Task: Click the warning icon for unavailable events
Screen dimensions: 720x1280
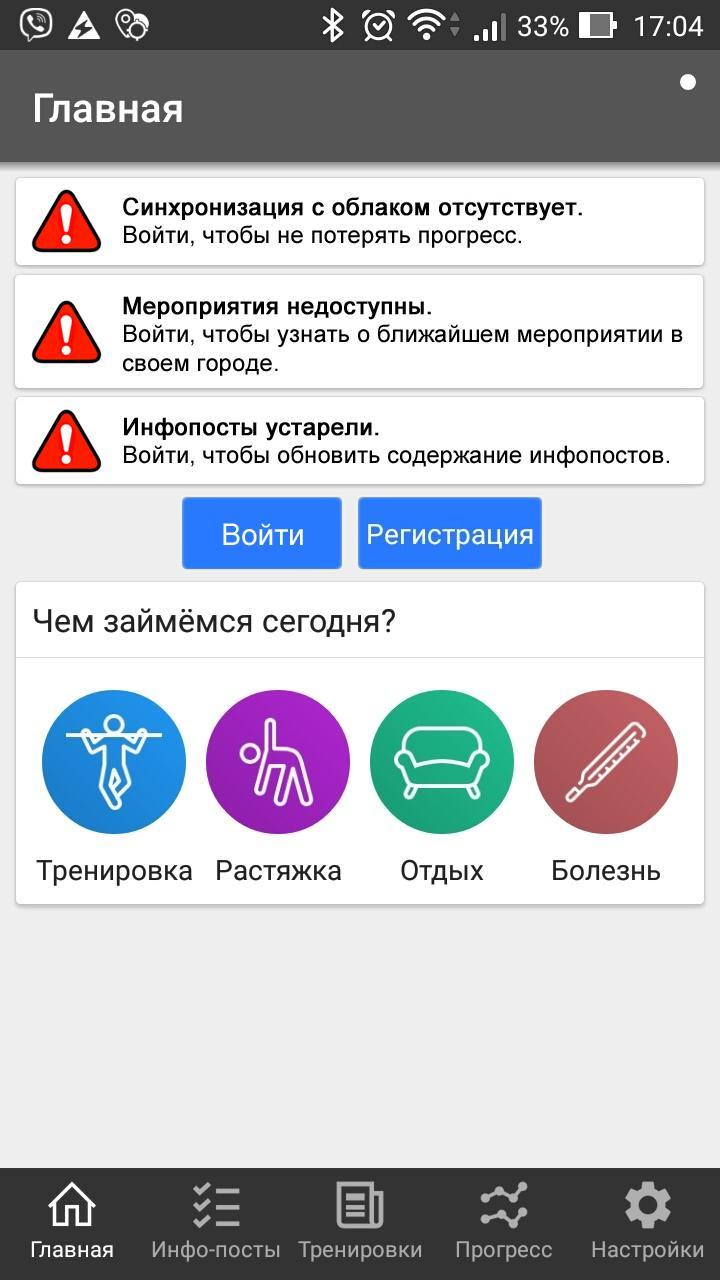Action: (x=65, y=331)
